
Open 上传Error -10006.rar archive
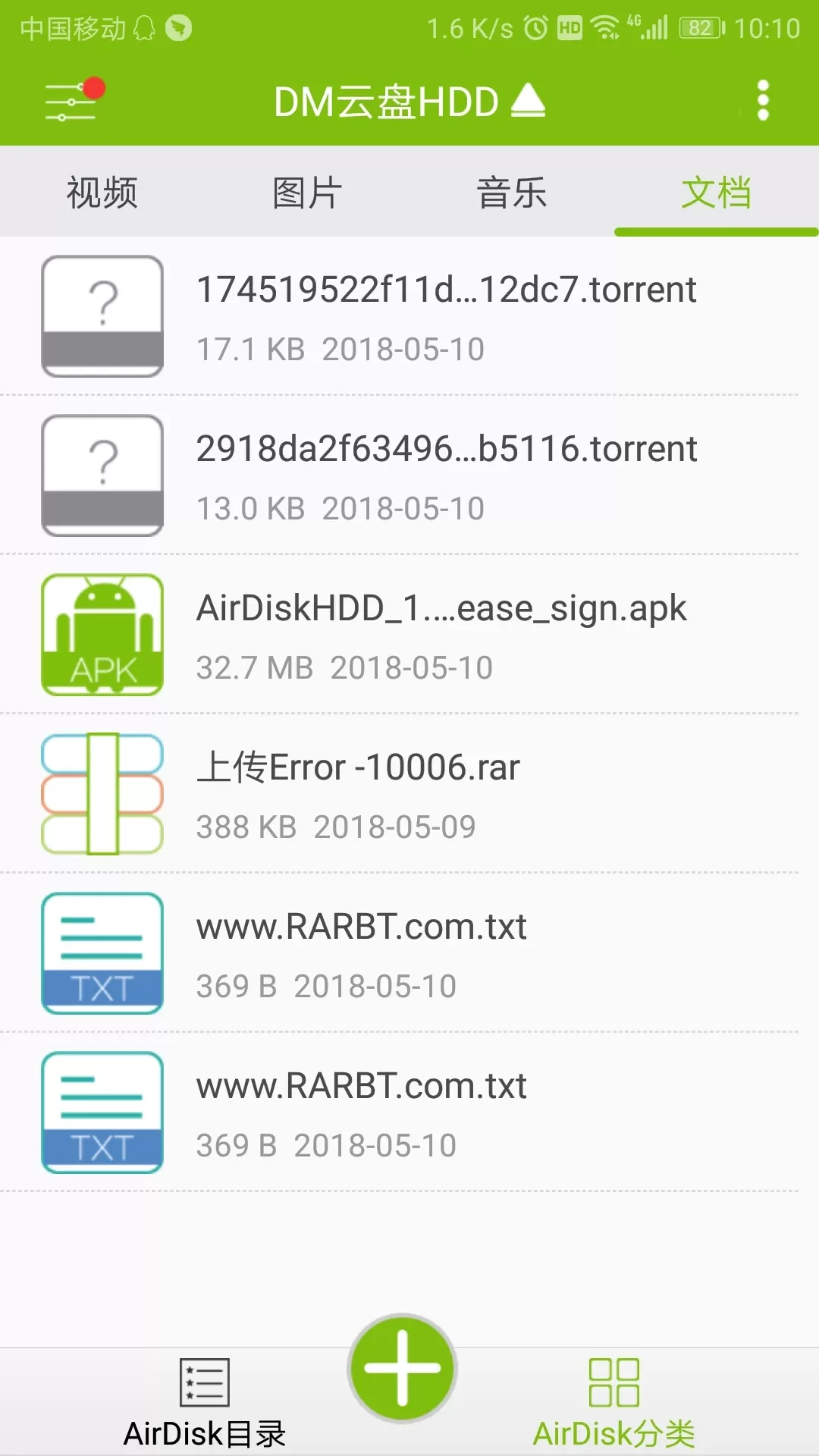point(409,794)
